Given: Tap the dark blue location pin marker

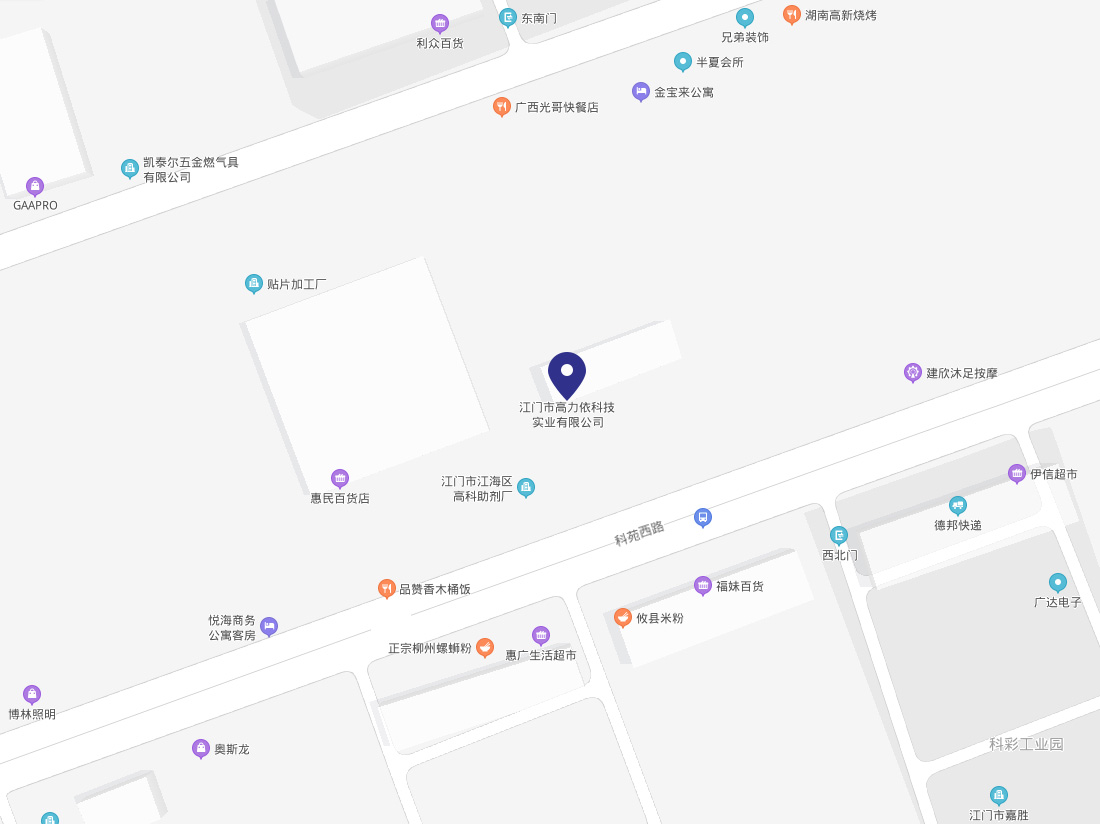Looking at the screenshot, I should [567, 374].
